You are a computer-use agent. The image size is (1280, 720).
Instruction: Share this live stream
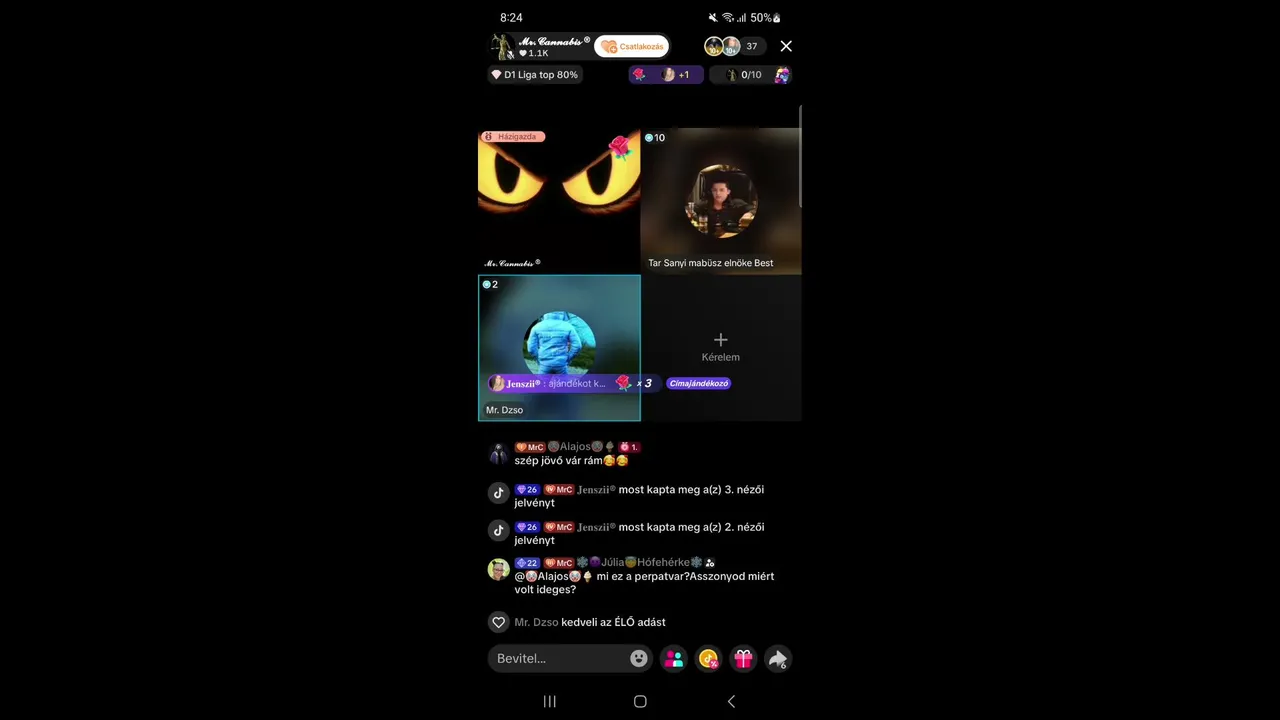coord(777,658)
